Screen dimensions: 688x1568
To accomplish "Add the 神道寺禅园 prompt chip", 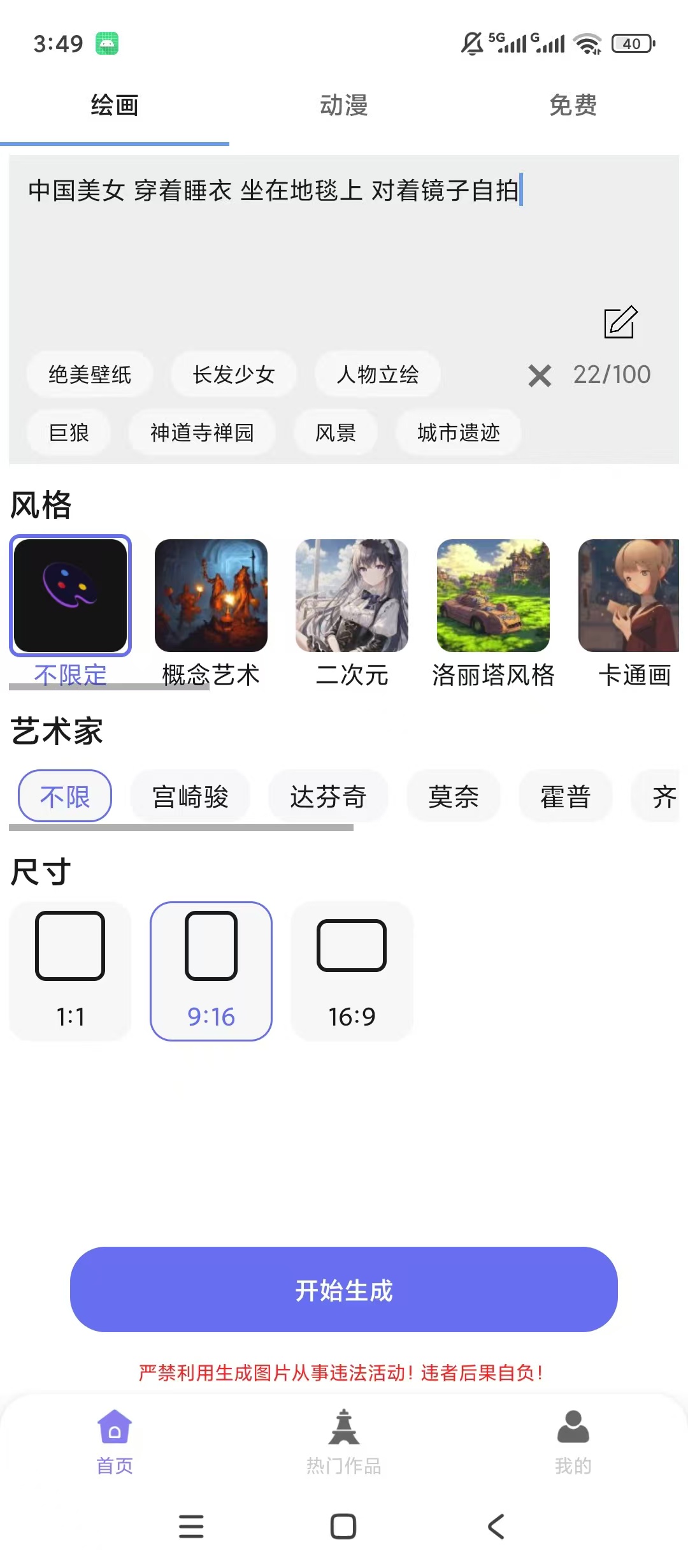I will tap(202, 433).
